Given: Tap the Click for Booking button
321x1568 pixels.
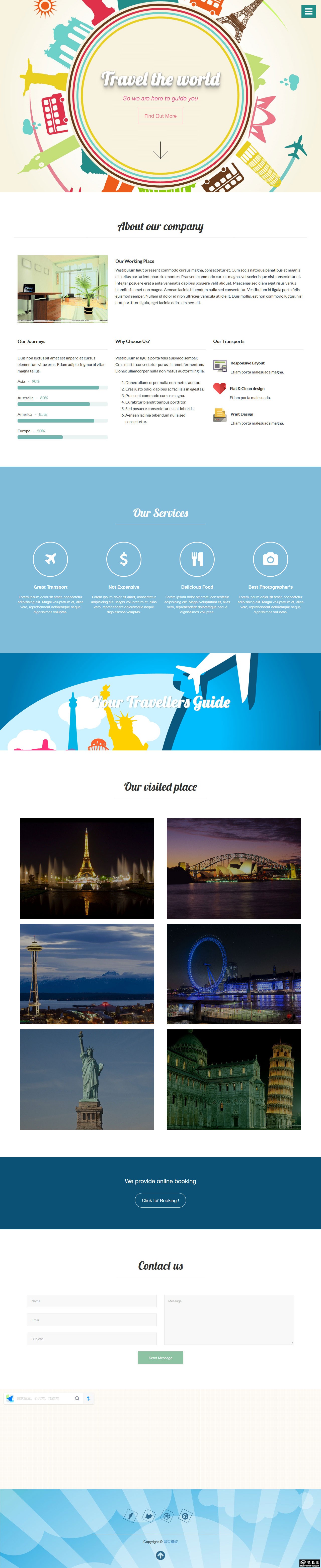Looking at the screenshot, I should 160,1200.
